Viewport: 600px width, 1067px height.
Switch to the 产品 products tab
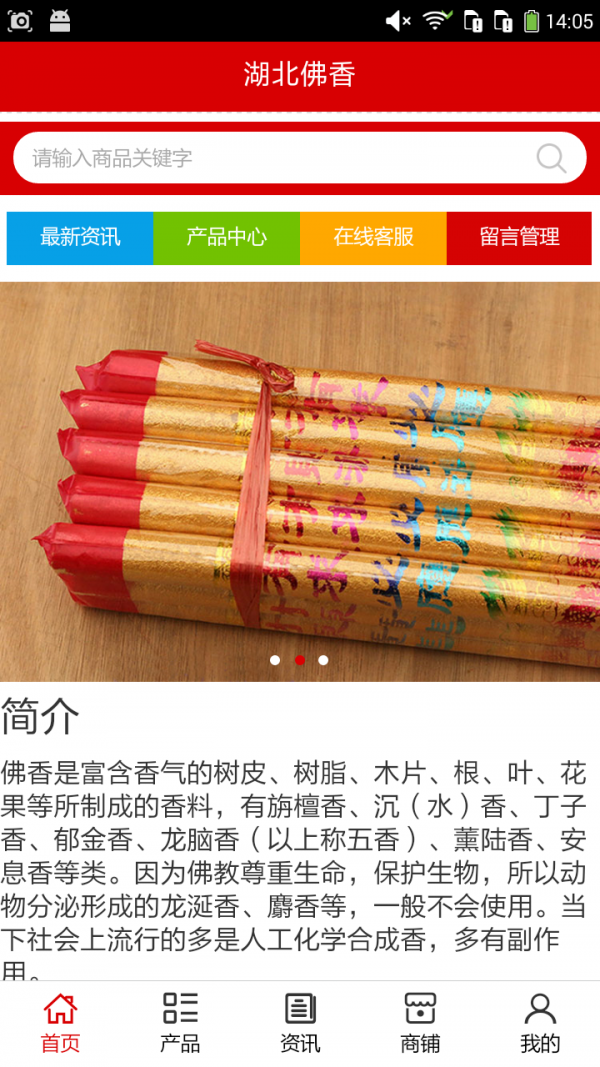180,1023
